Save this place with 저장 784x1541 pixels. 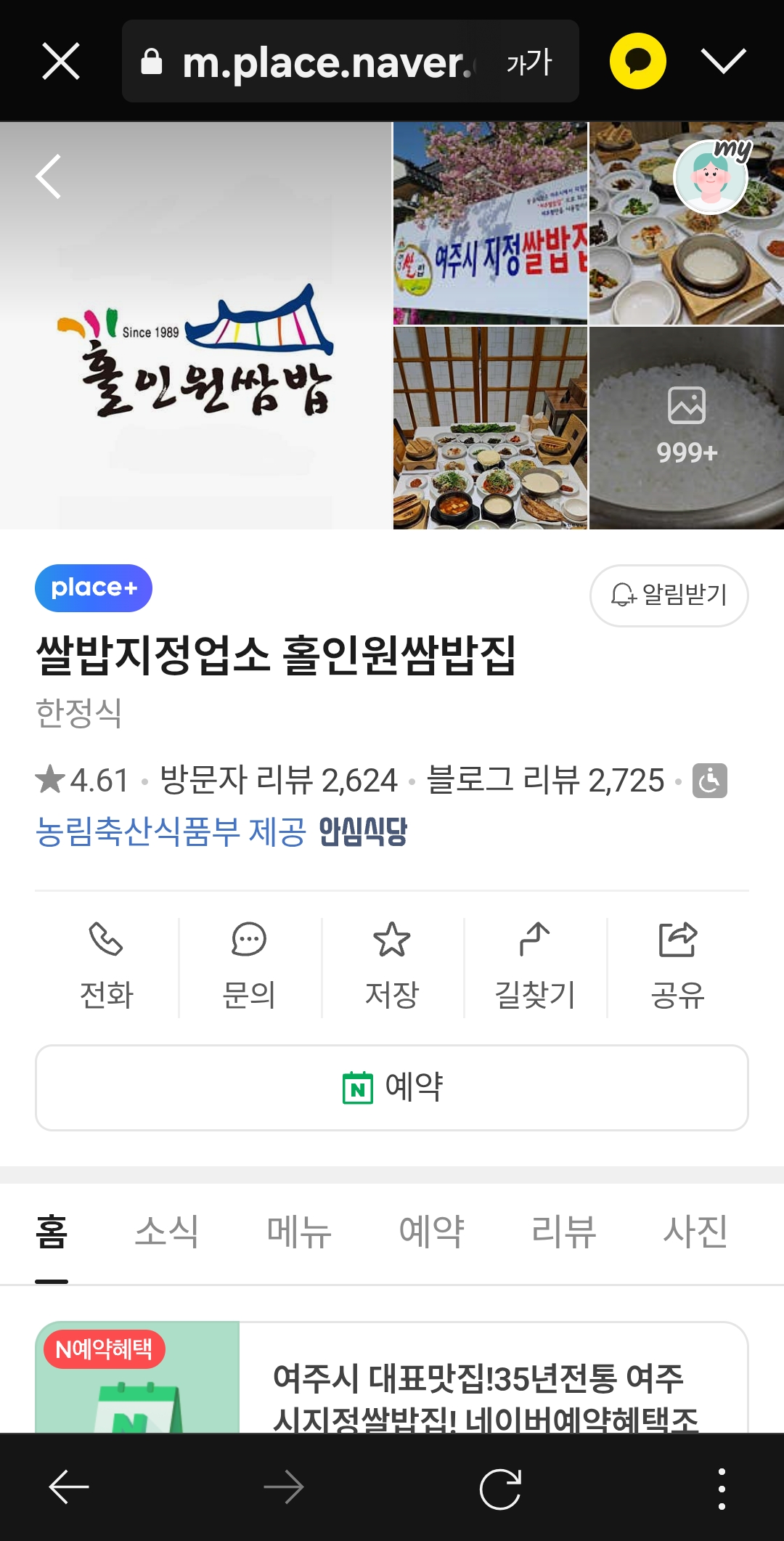tap(392, 967)
